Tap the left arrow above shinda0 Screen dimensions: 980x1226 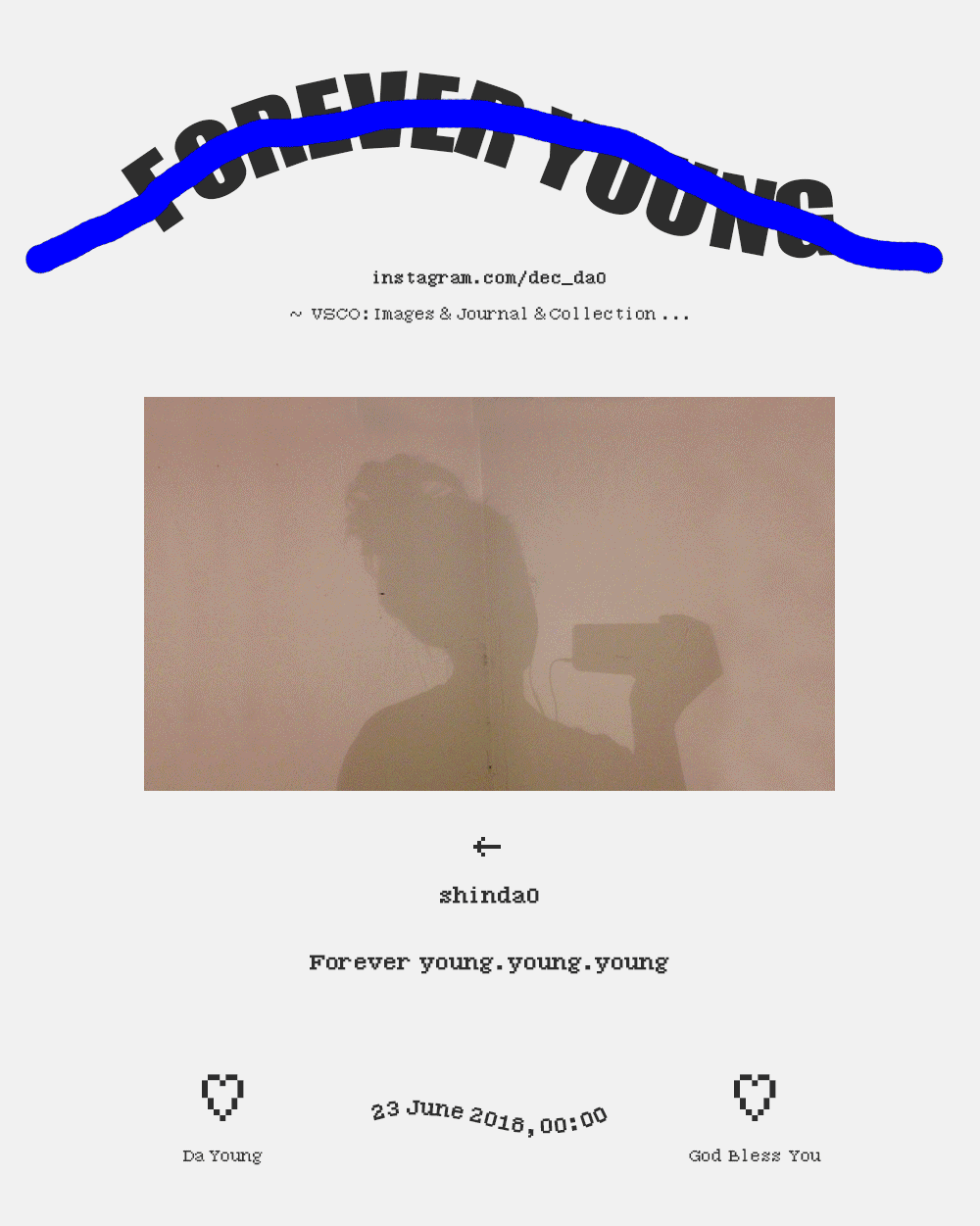tap(487, 847)
